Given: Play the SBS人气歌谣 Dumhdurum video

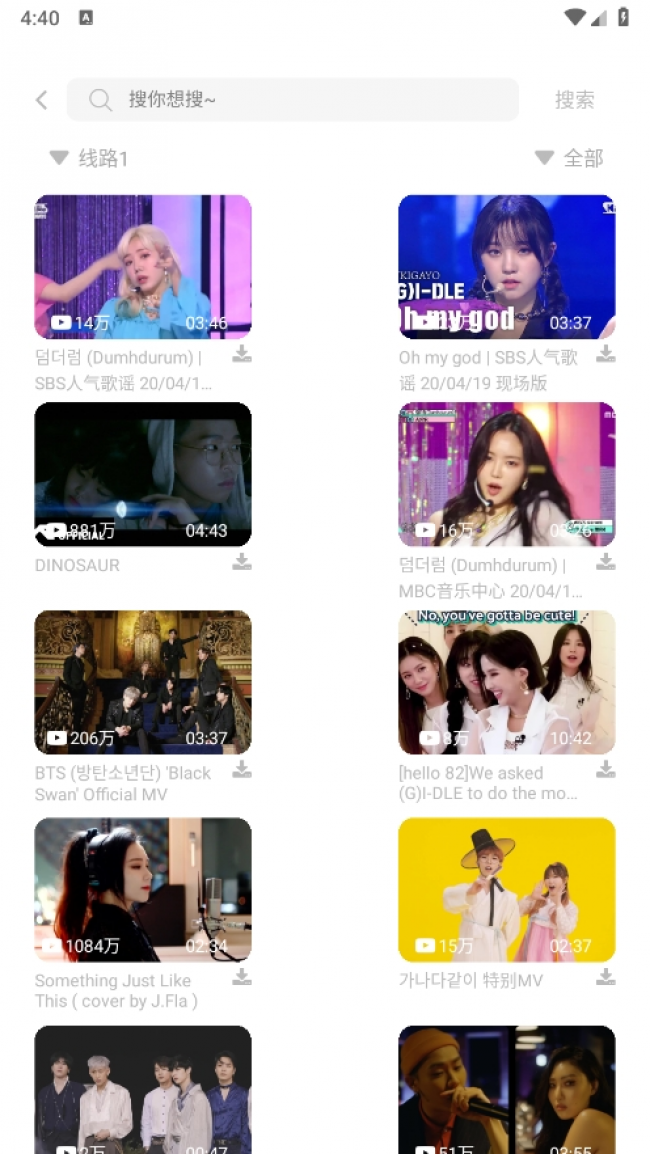Looking at the screenshot, I should [x=143, y=266].
